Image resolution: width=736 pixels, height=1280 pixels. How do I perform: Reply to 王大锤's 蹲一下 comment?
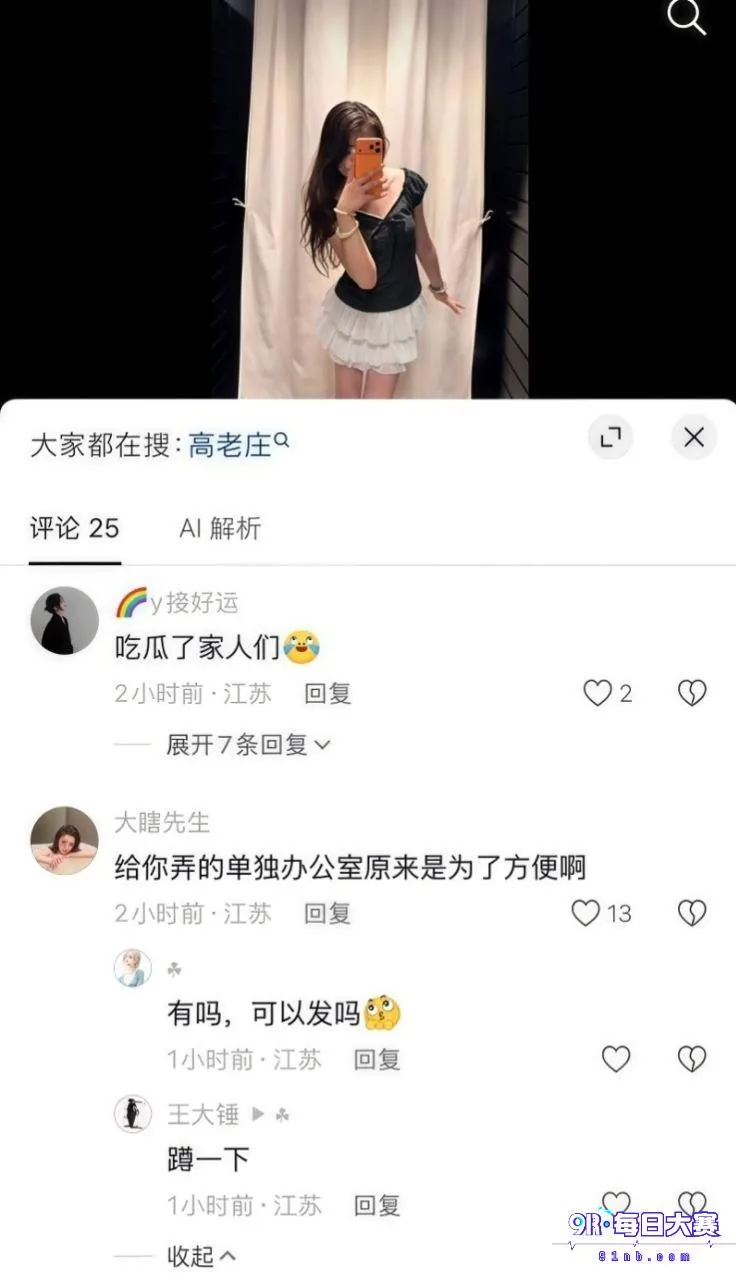(377, 1206)
